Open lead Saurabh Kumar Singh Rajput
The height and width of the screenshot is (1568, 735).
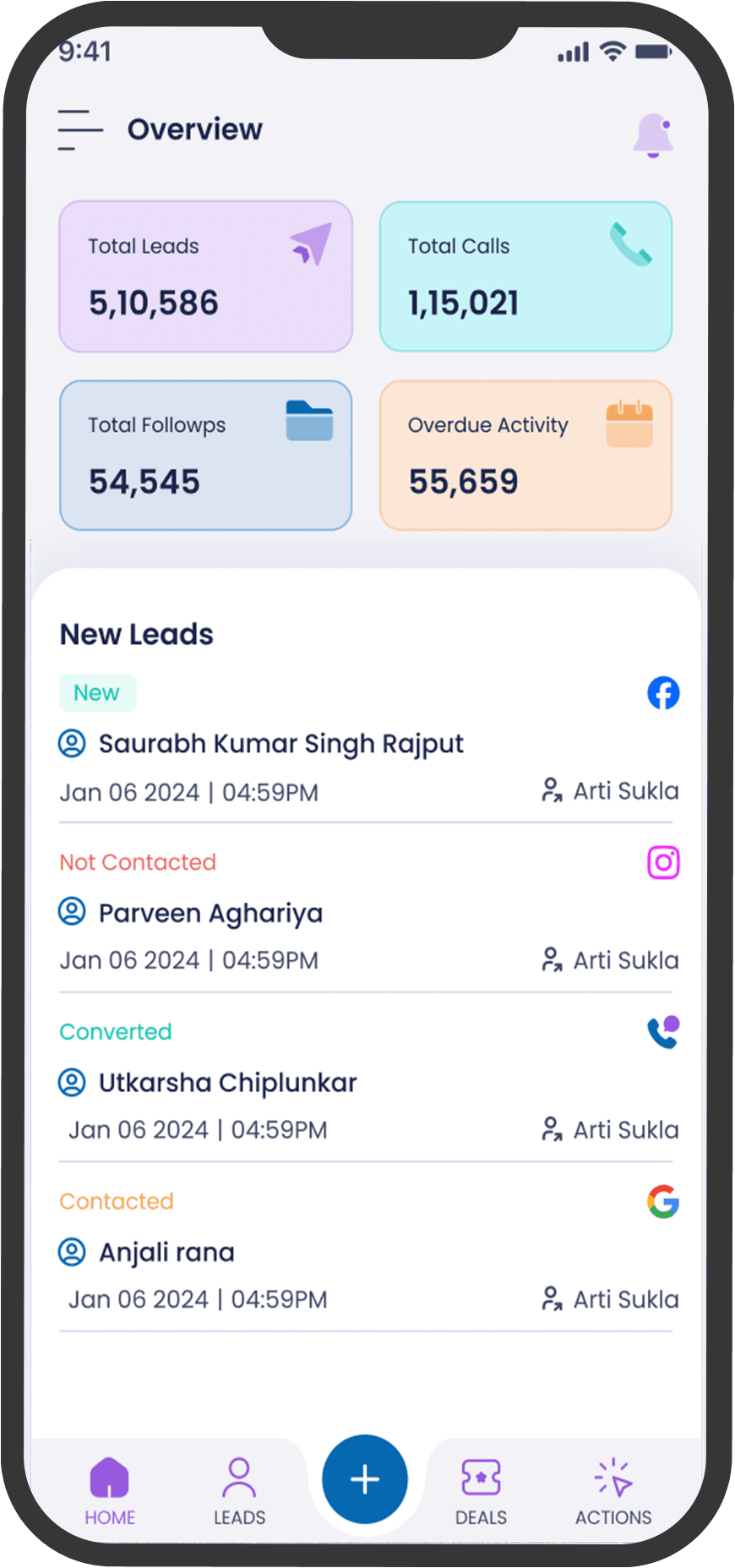pos(280,744)
